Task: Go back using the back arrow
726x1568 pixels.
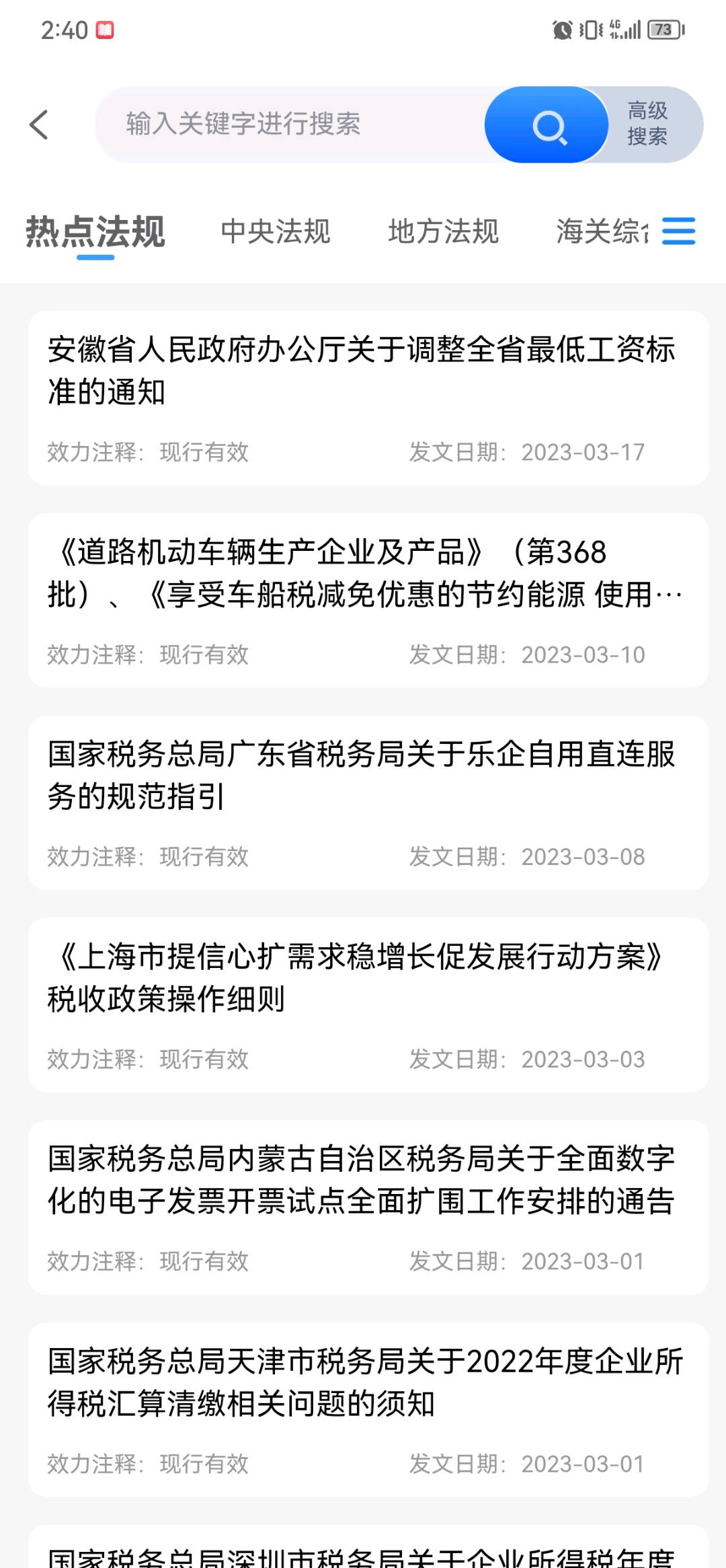Action: tap(39, 125)
